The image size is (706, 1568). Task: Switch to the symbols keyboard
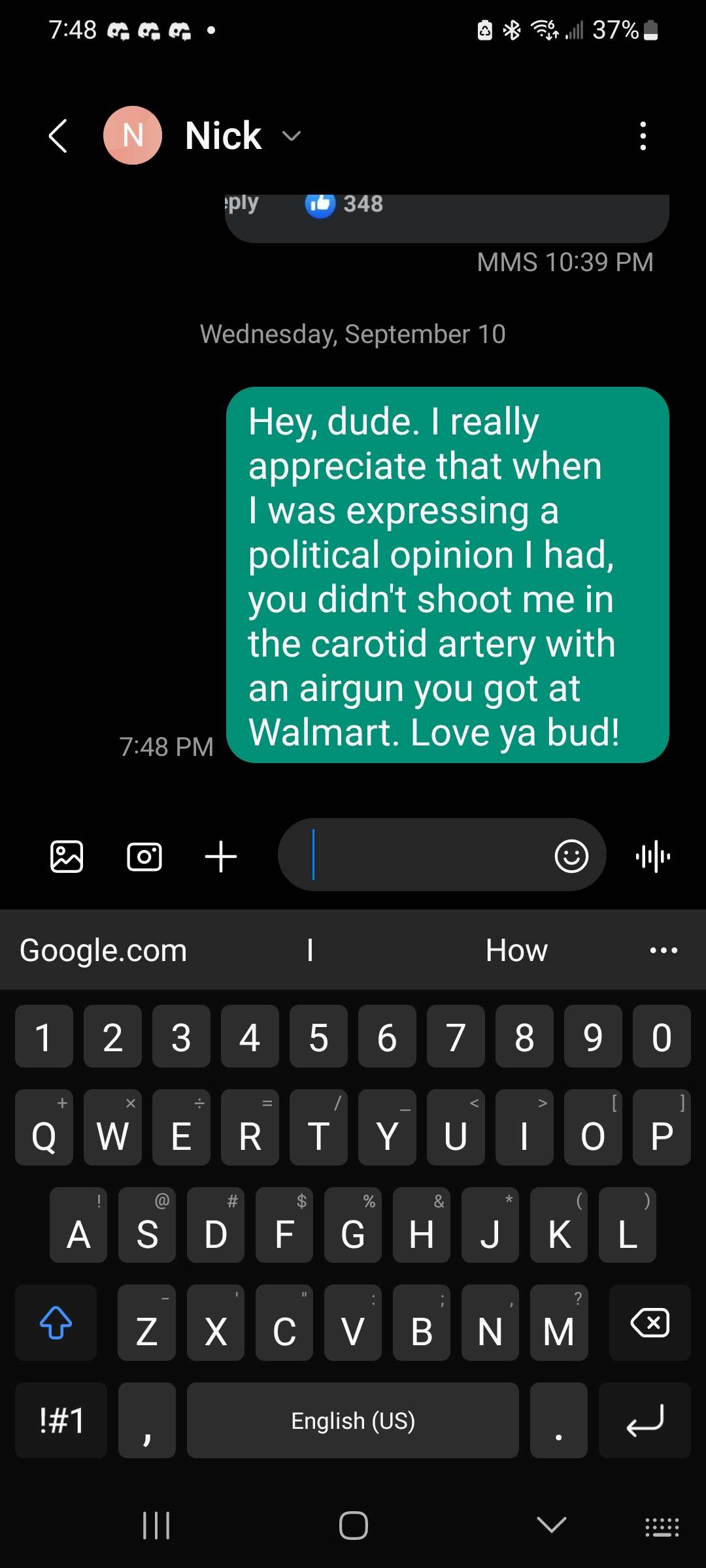61,1420
